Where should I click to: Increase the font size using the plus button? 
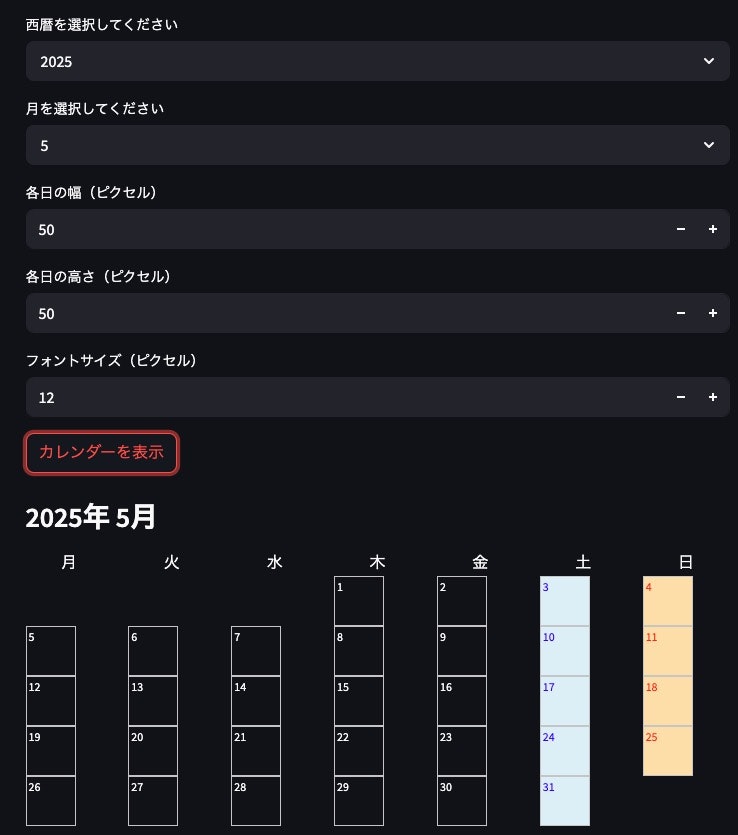[713, 397]
